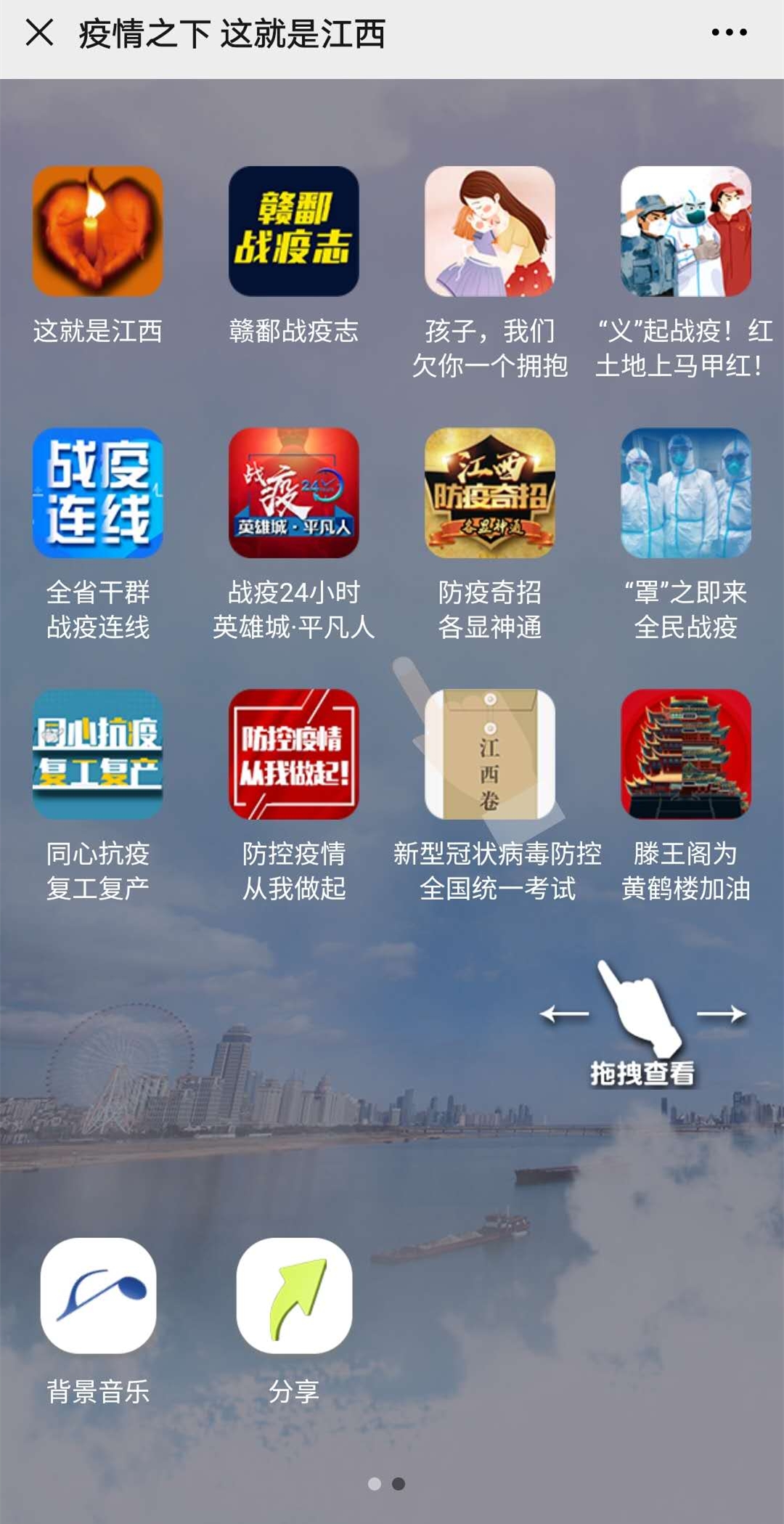Viewport: 784px width, 1524px height.
Task: Open the three-dot overflow menu
Action: 729,33
